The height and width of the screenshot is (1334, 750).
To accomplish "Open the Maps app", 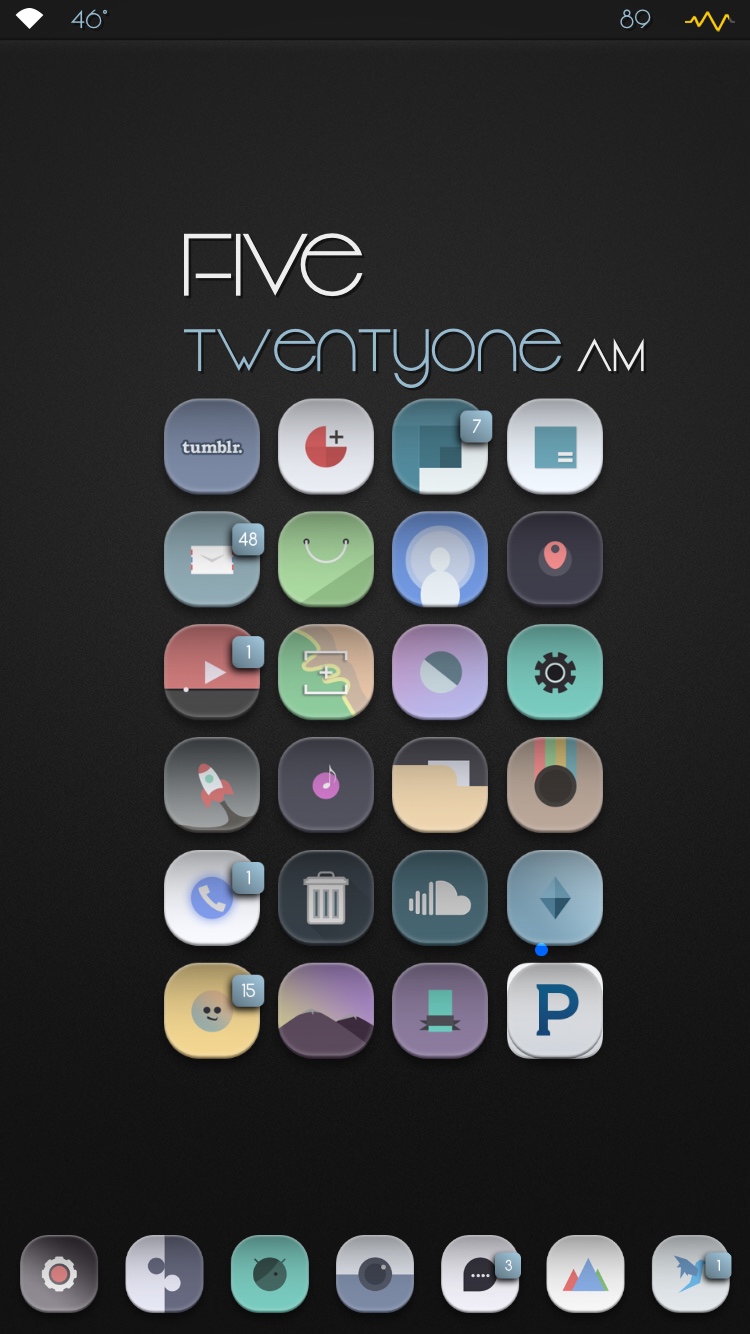I will pos(326,672).
